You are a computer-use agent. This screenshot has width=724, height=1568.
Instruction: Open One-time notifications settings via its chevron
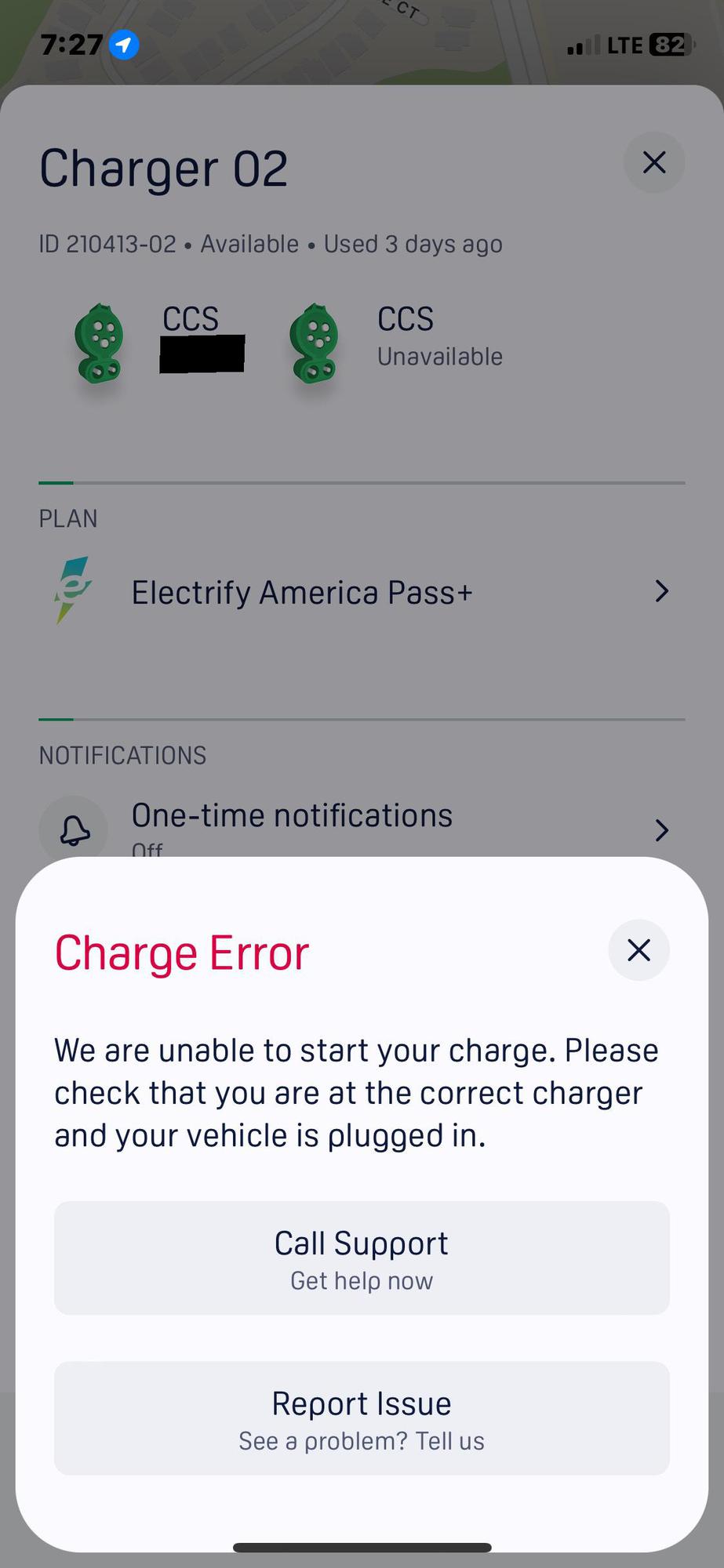click(x=661, y=829)
